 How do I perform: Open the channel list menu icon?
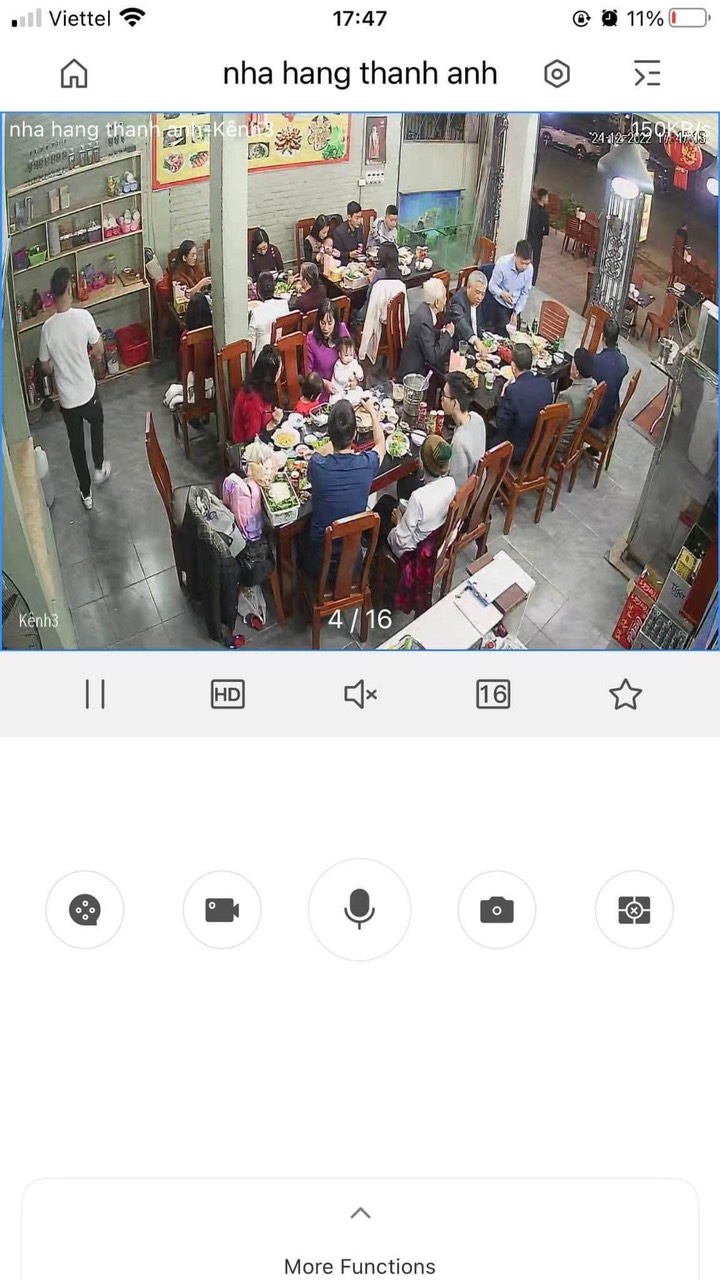point(647,74)
